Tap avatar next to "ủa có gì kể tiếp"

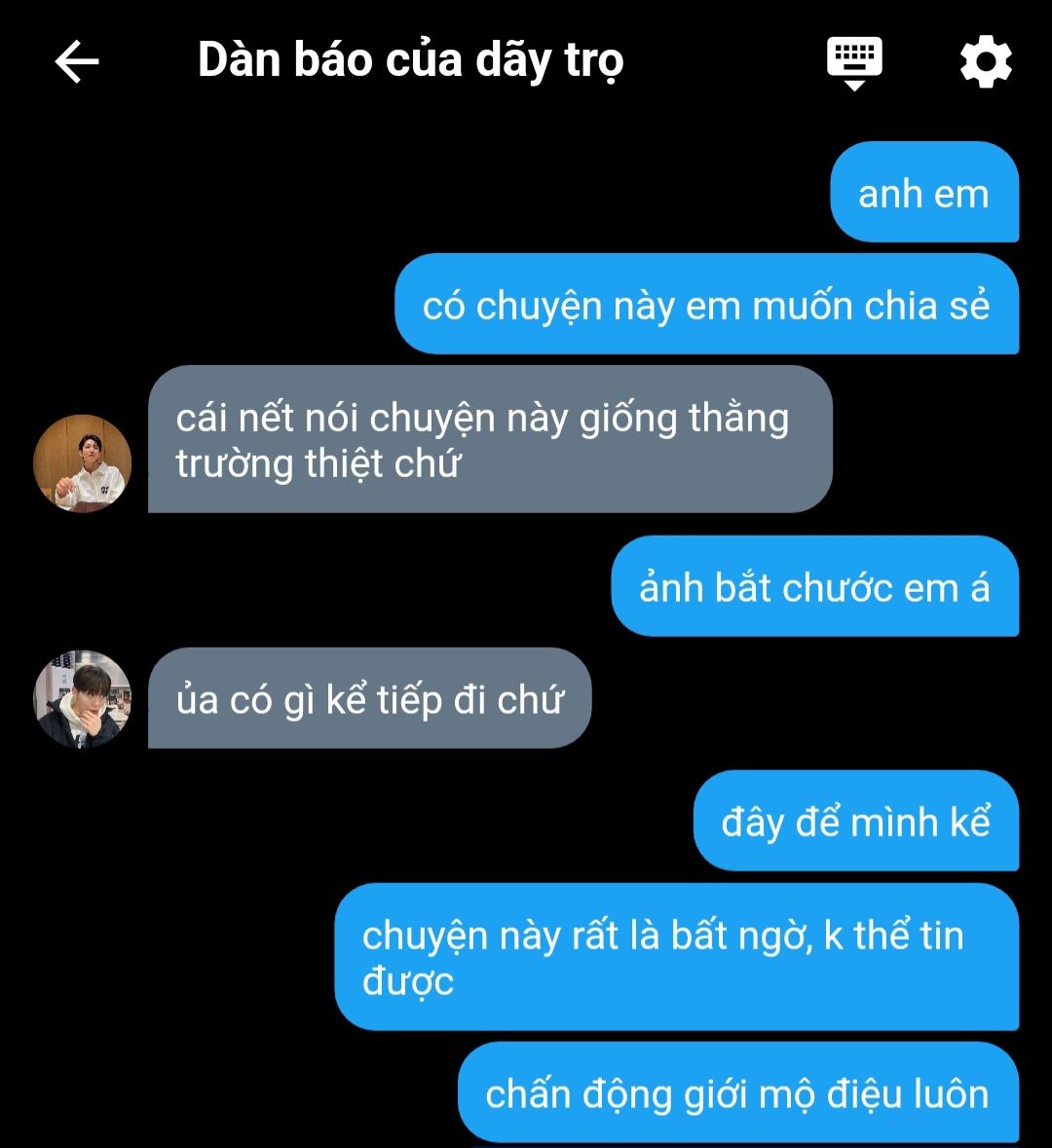point(83,699)
